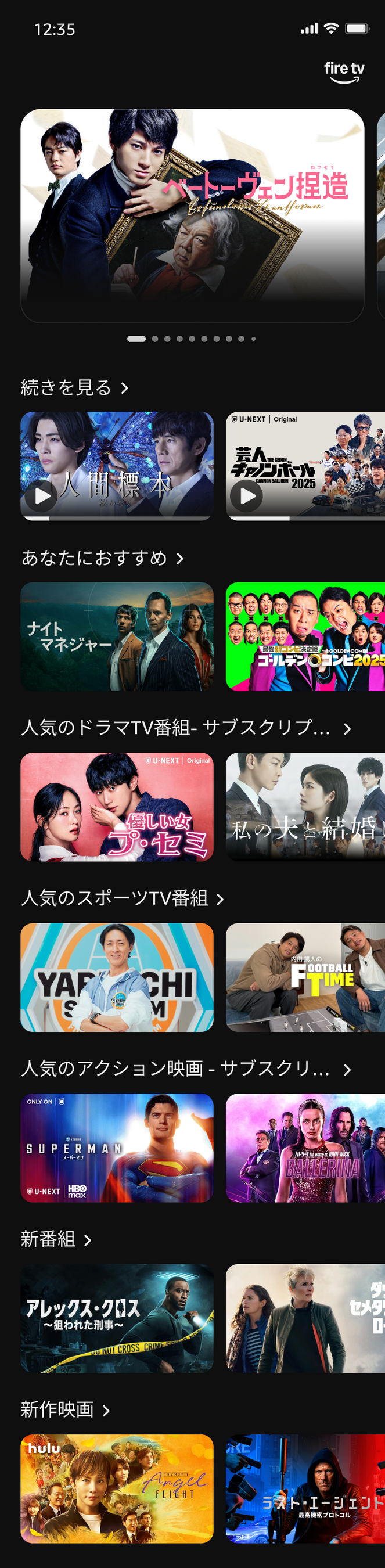The height and width of the screenshot is (1568, 385).
Task: Open the 私の夫と結婚して drama tile
Action: [x=305, y=807]
